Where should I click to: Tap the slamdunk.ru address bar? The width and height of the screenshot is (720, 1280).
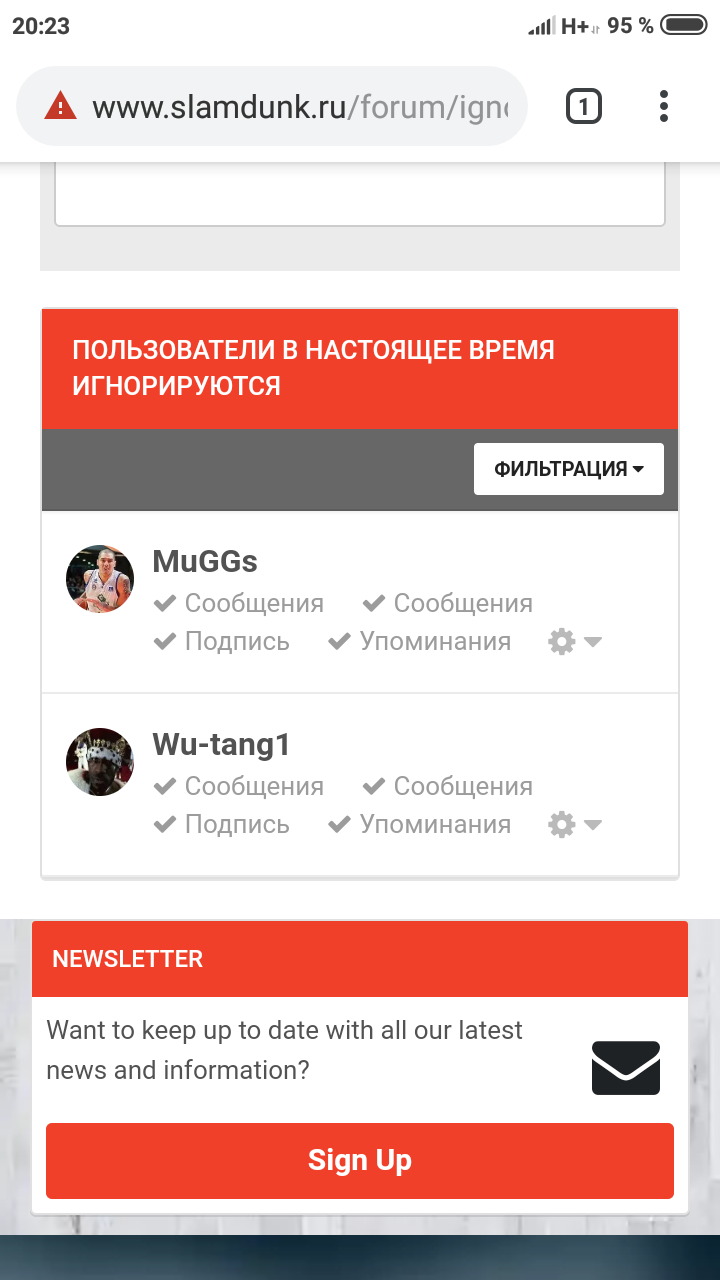(x=272, y=106)
